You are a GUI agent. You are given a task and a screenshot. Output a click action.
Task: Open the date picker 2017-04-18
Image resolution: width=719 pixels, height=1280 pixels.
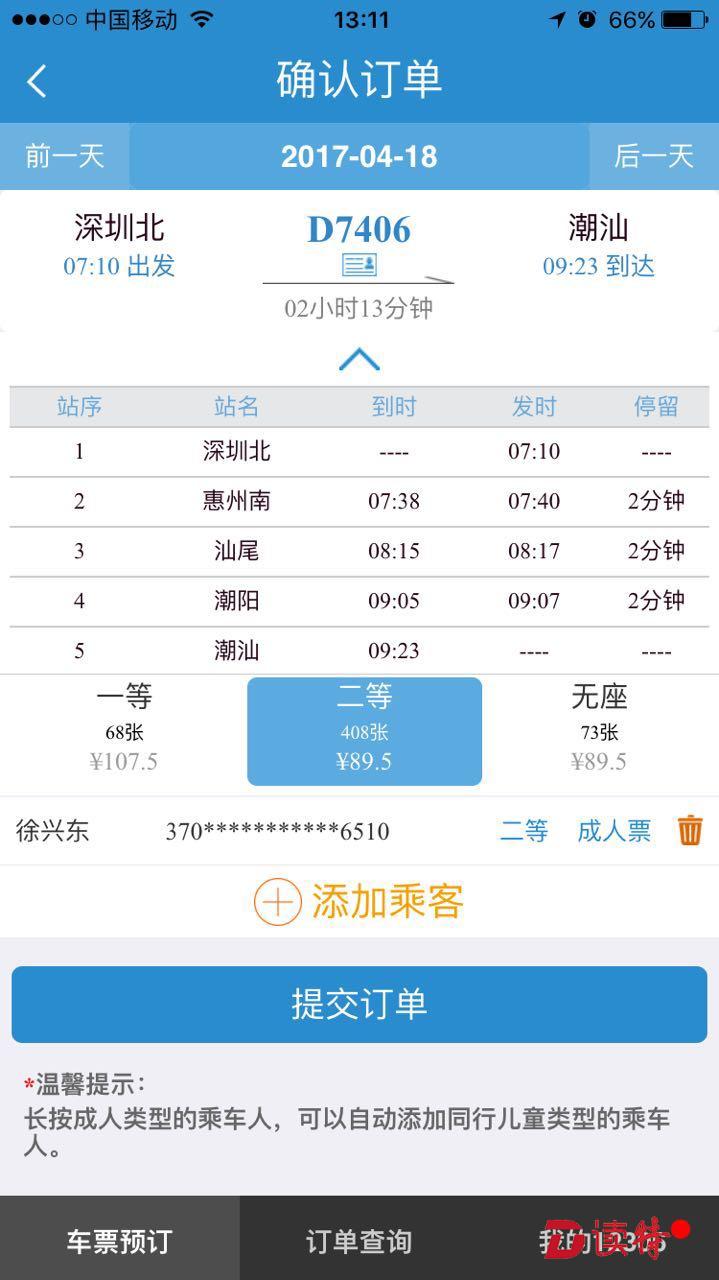[x=359, y=156]
